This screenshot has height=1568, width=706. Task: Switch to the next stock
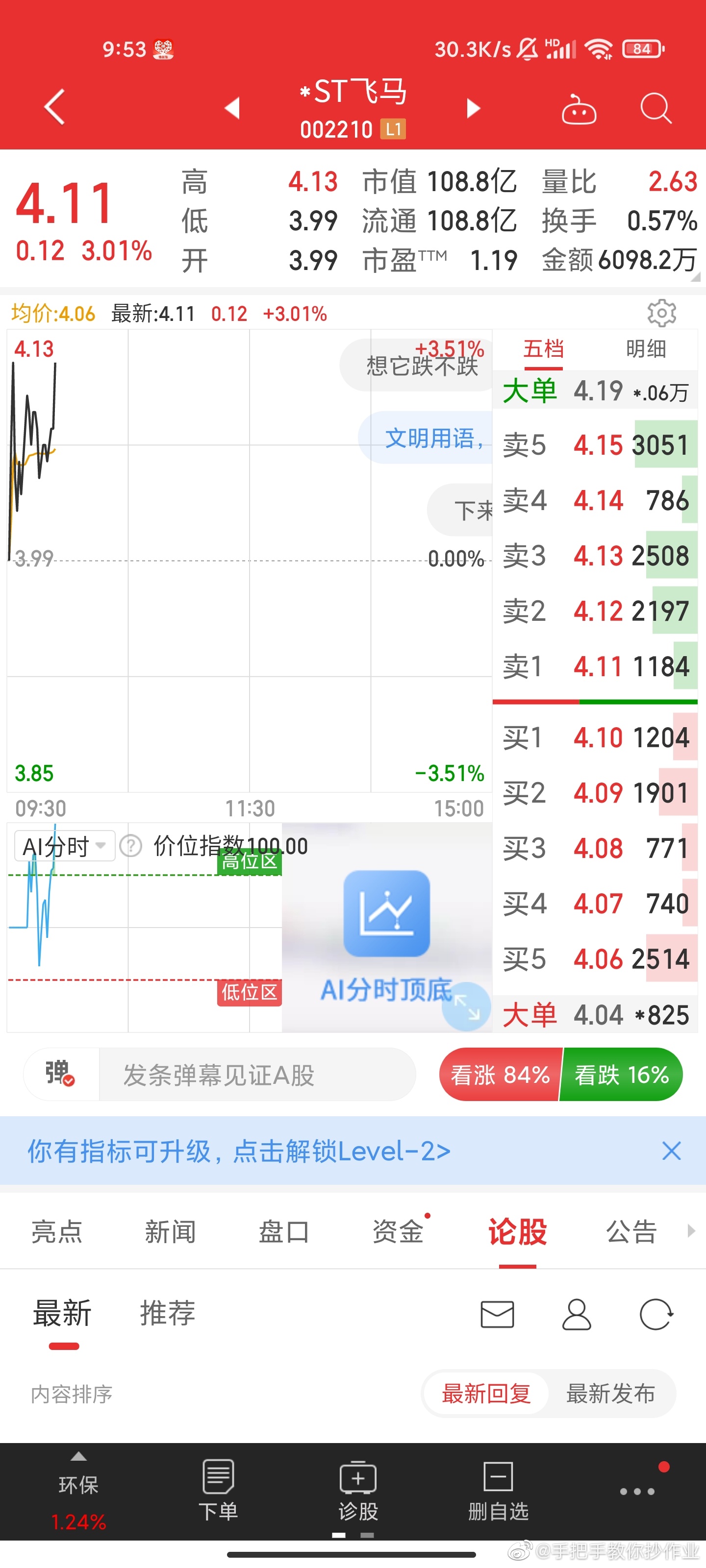point(473,108)
